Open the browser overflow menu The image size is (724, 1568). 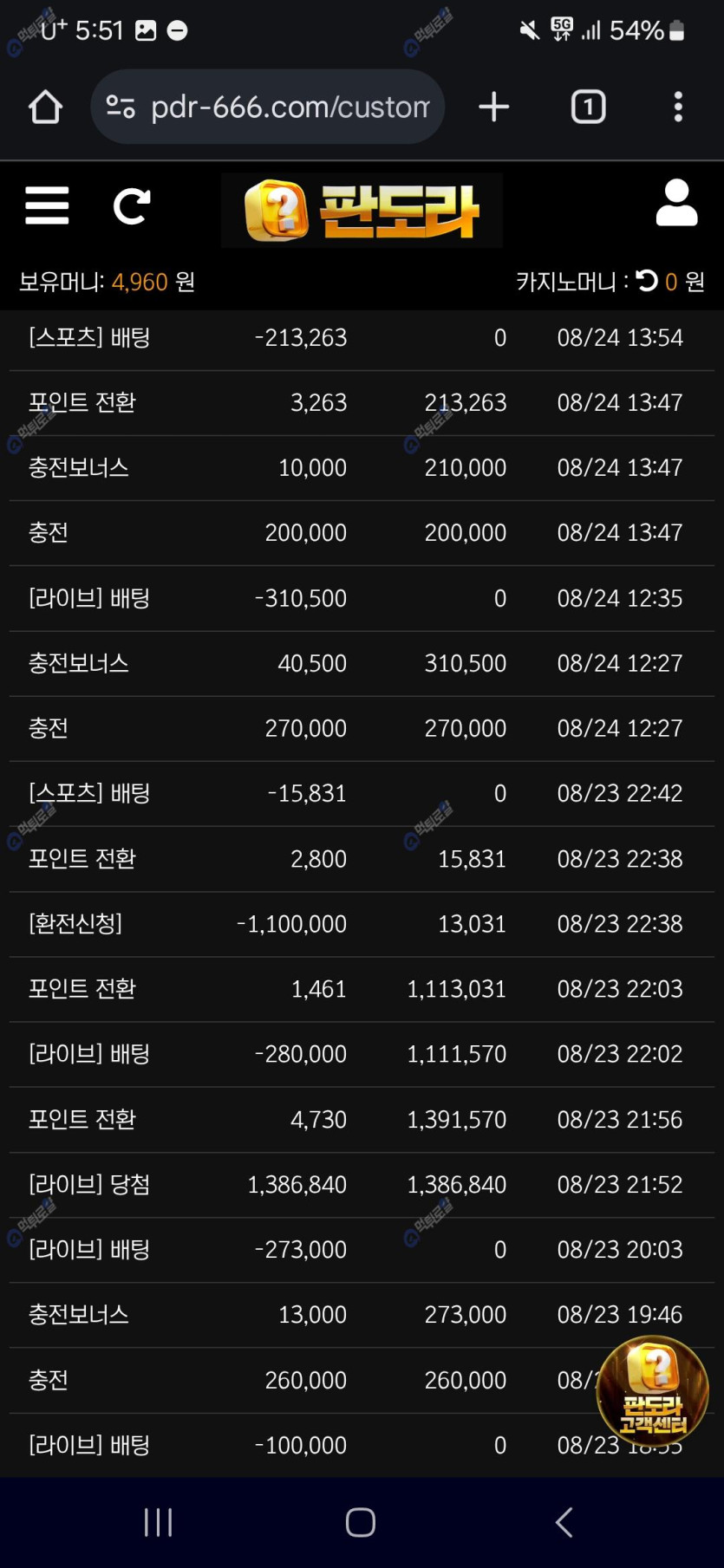point(678,107)
